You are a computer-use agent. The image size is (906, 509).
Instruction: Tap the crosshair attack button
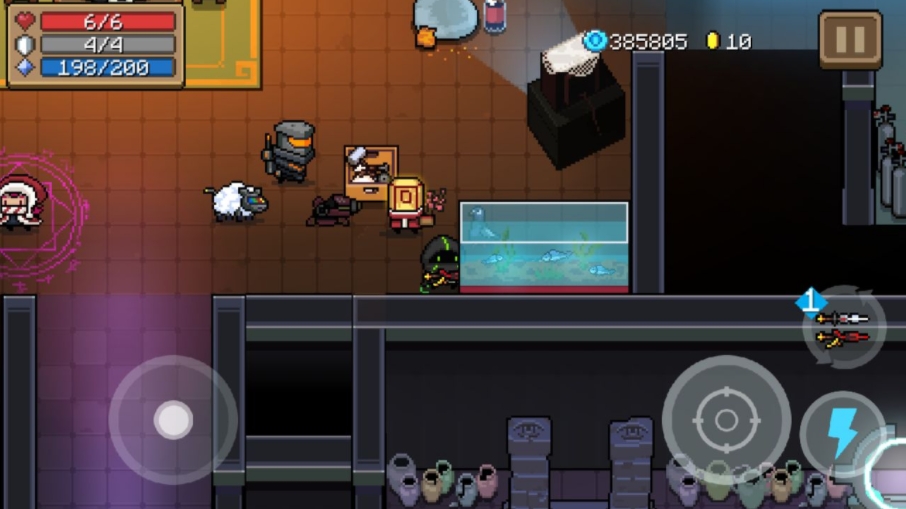pos(726,419)
